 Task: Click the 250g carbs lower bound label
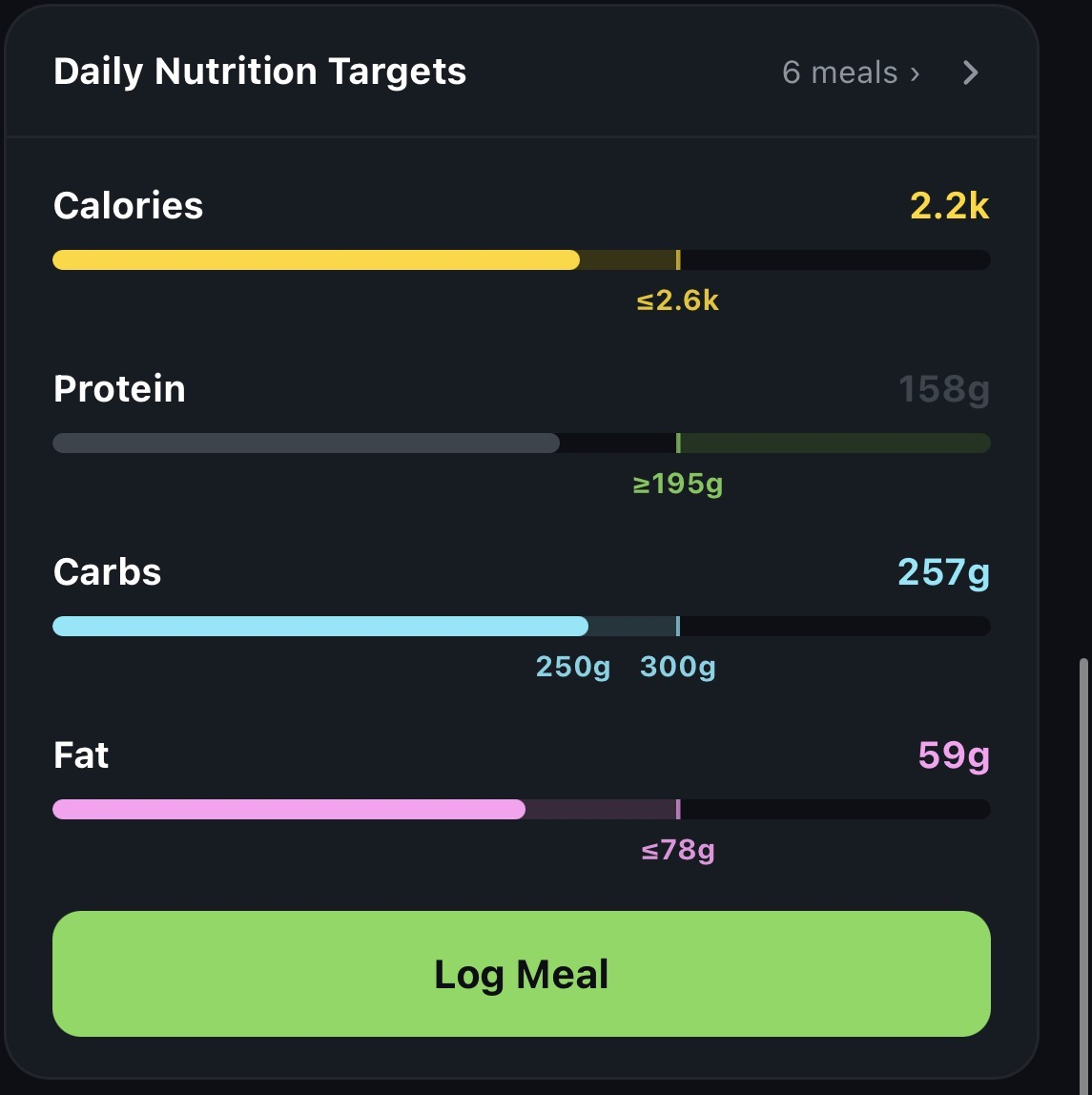tap(572, 668)
